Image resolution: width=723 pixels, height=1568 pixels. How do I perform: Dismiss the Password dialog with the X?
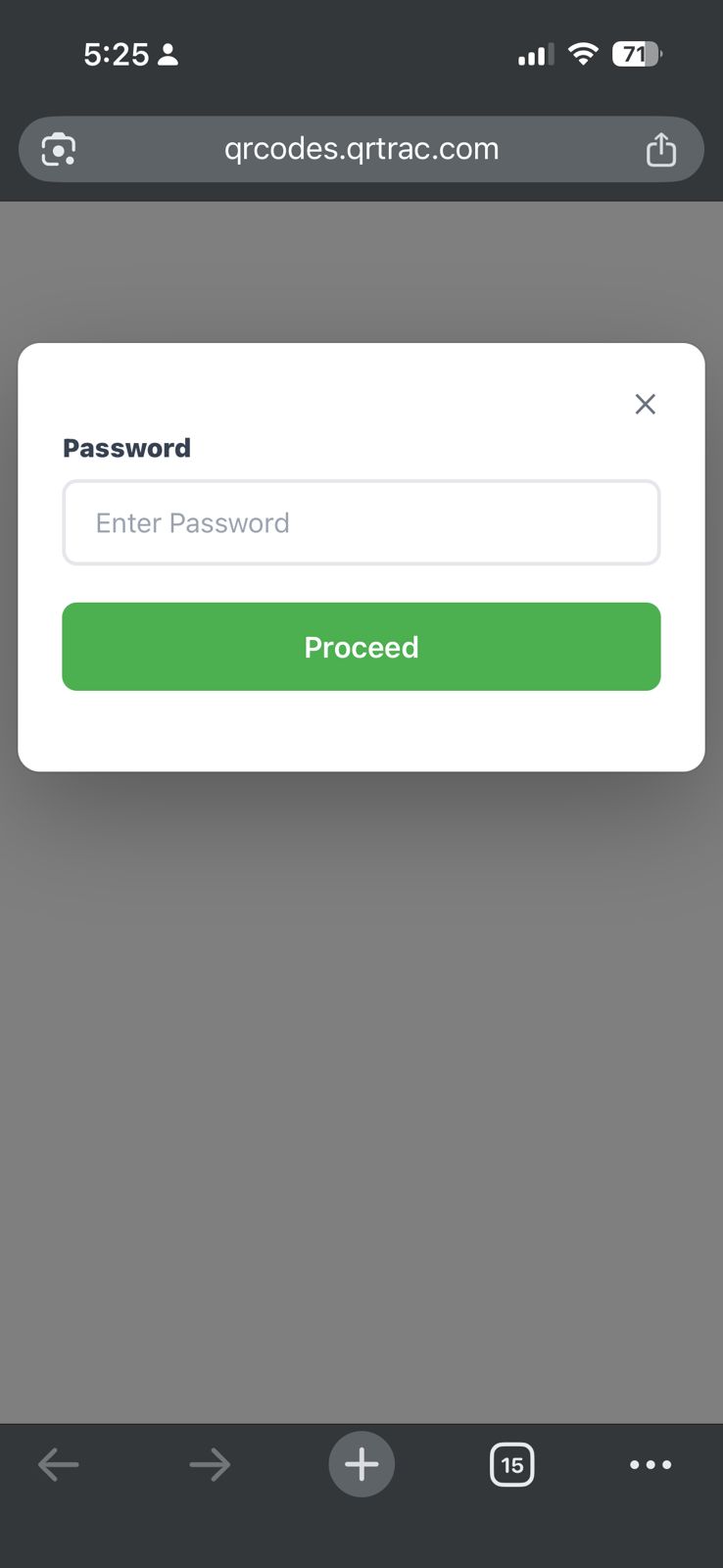[x=645, y=404]
